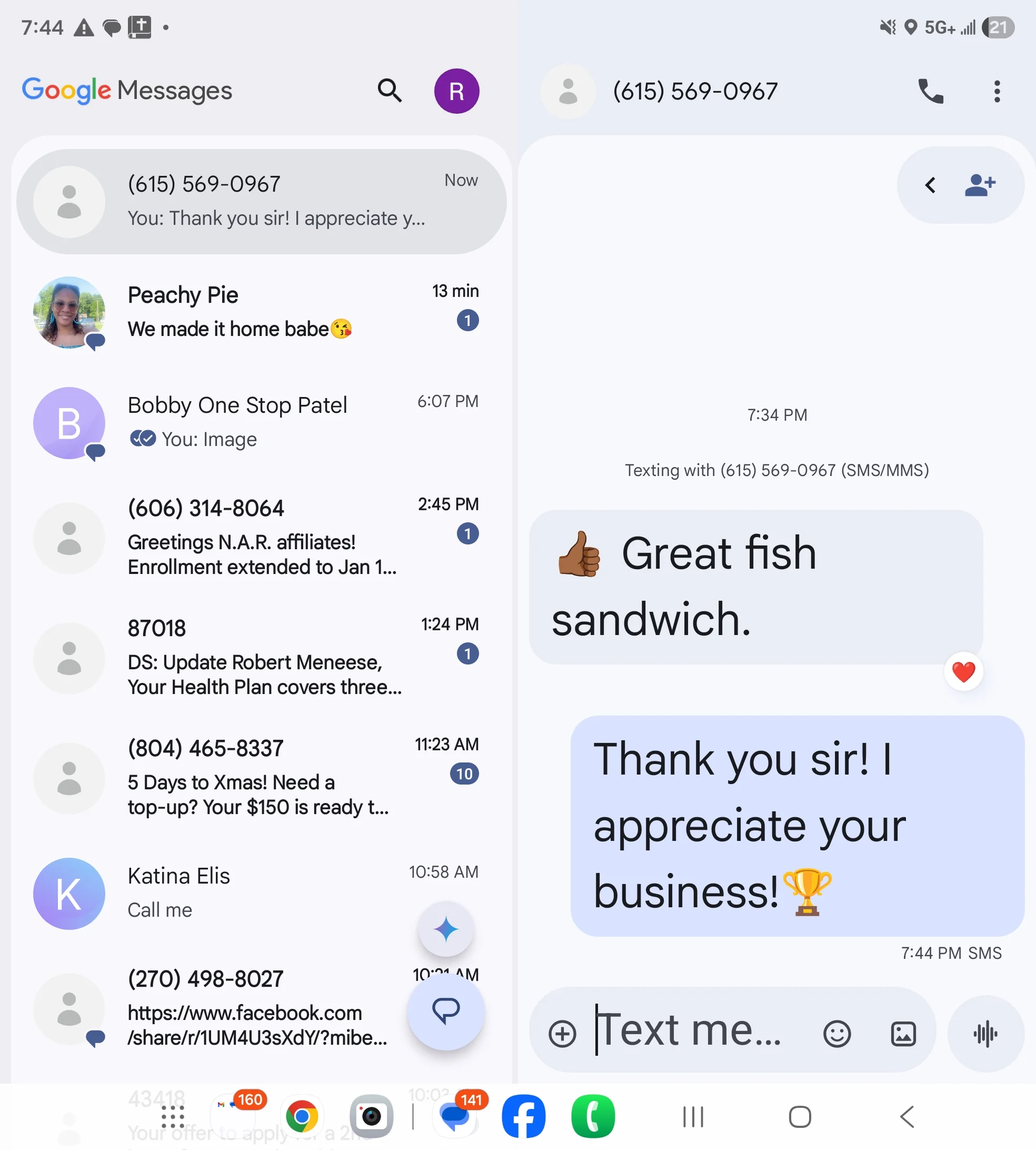Image resolution: width=1036 pixels, height=1150 pixels.
Task: Add this number as a contact
Action: pos(980,185)
